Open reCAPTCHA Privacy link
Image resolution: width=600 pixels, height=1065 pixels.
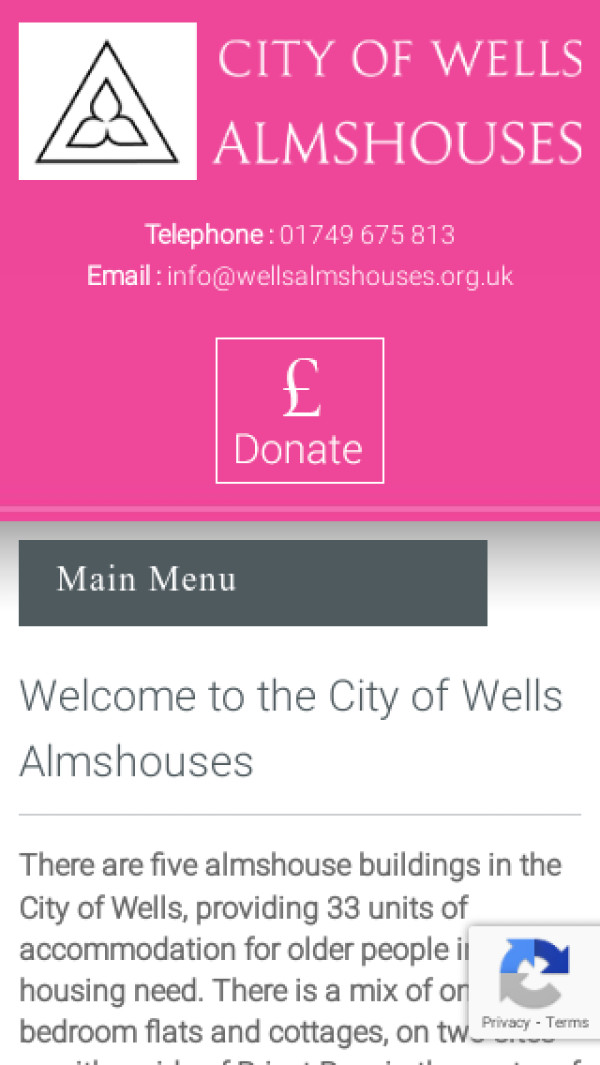505,1022
